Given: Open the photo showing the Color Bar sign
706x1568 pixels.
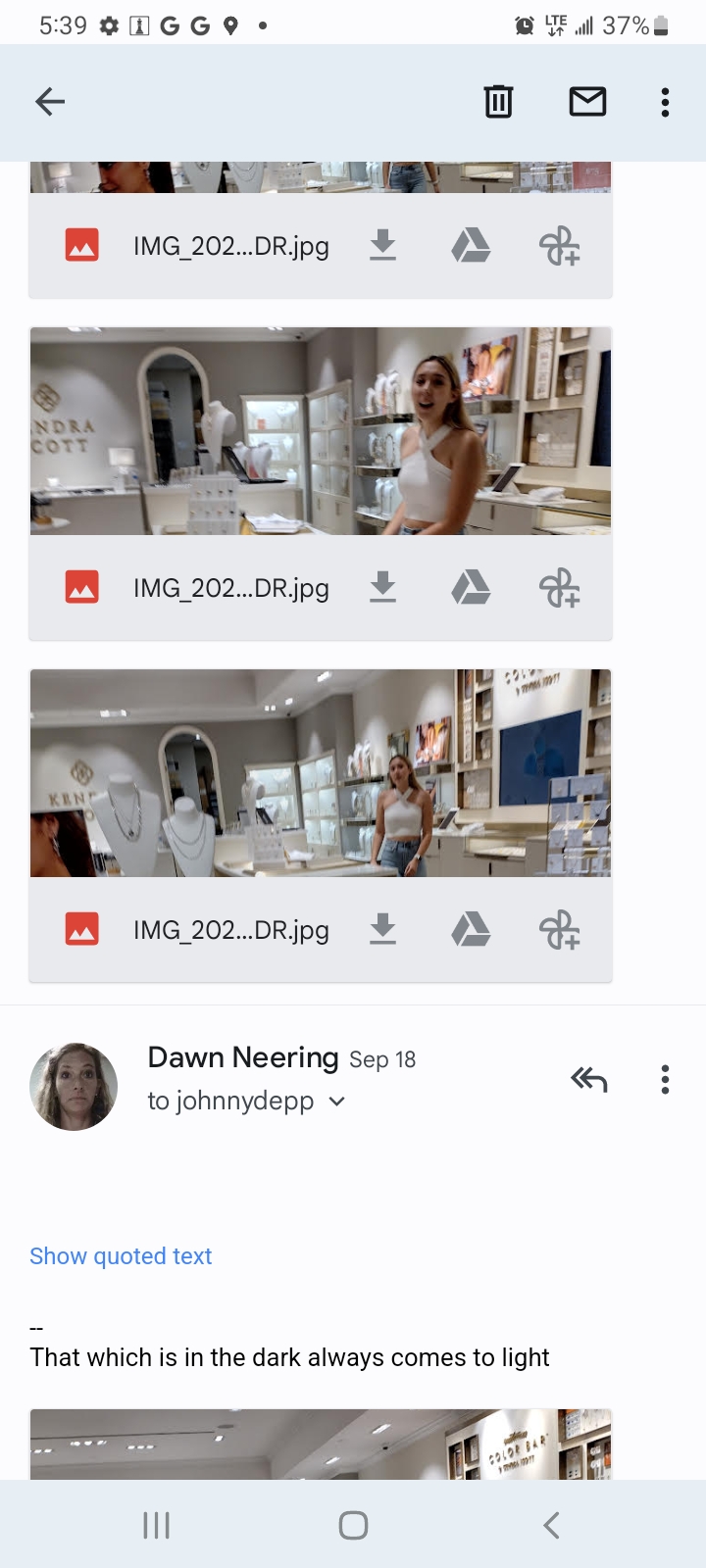Looking at the screenshot, I should click(321, 1444).
